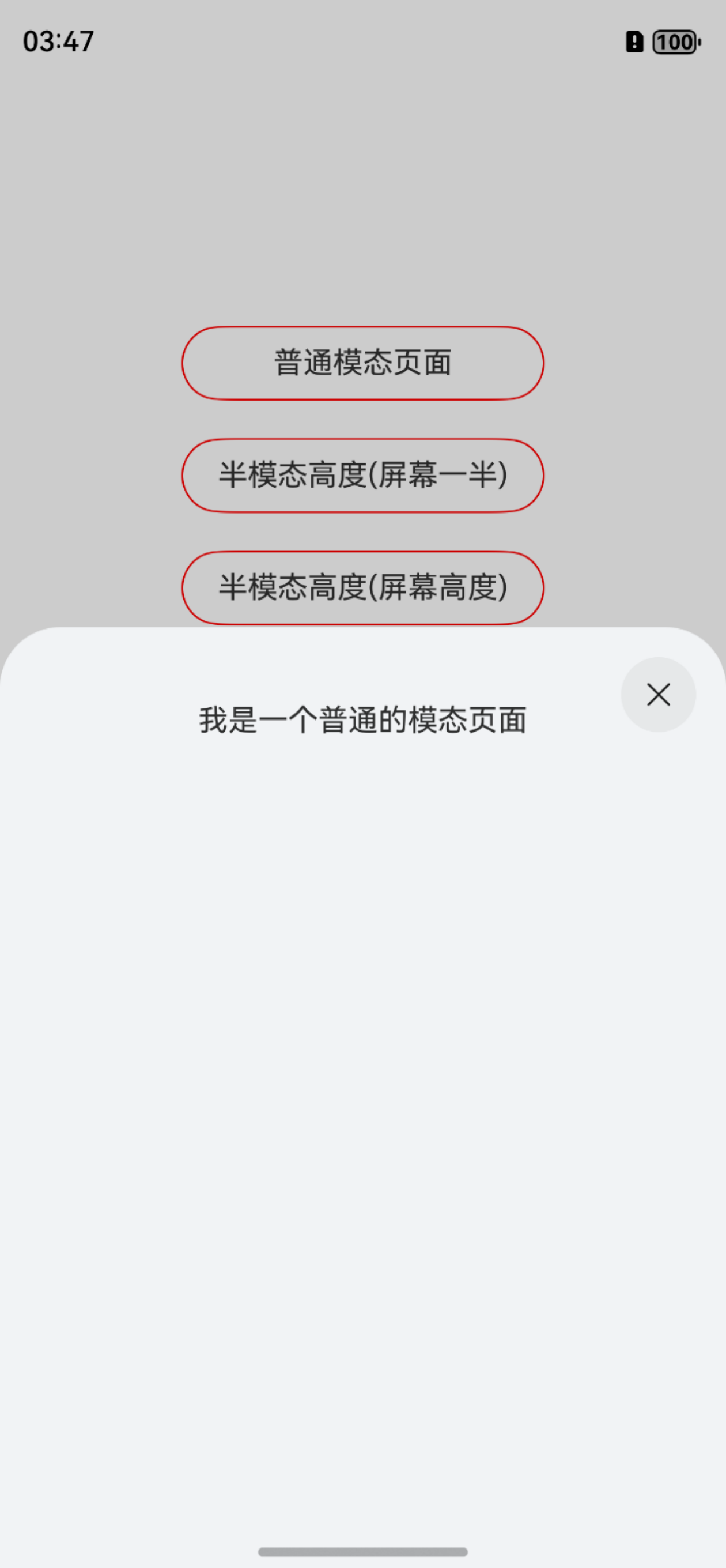Viewport: 726px width, 1568px height.
Task: Close the modal sheet with the X
Action: (x=658, y=695)
